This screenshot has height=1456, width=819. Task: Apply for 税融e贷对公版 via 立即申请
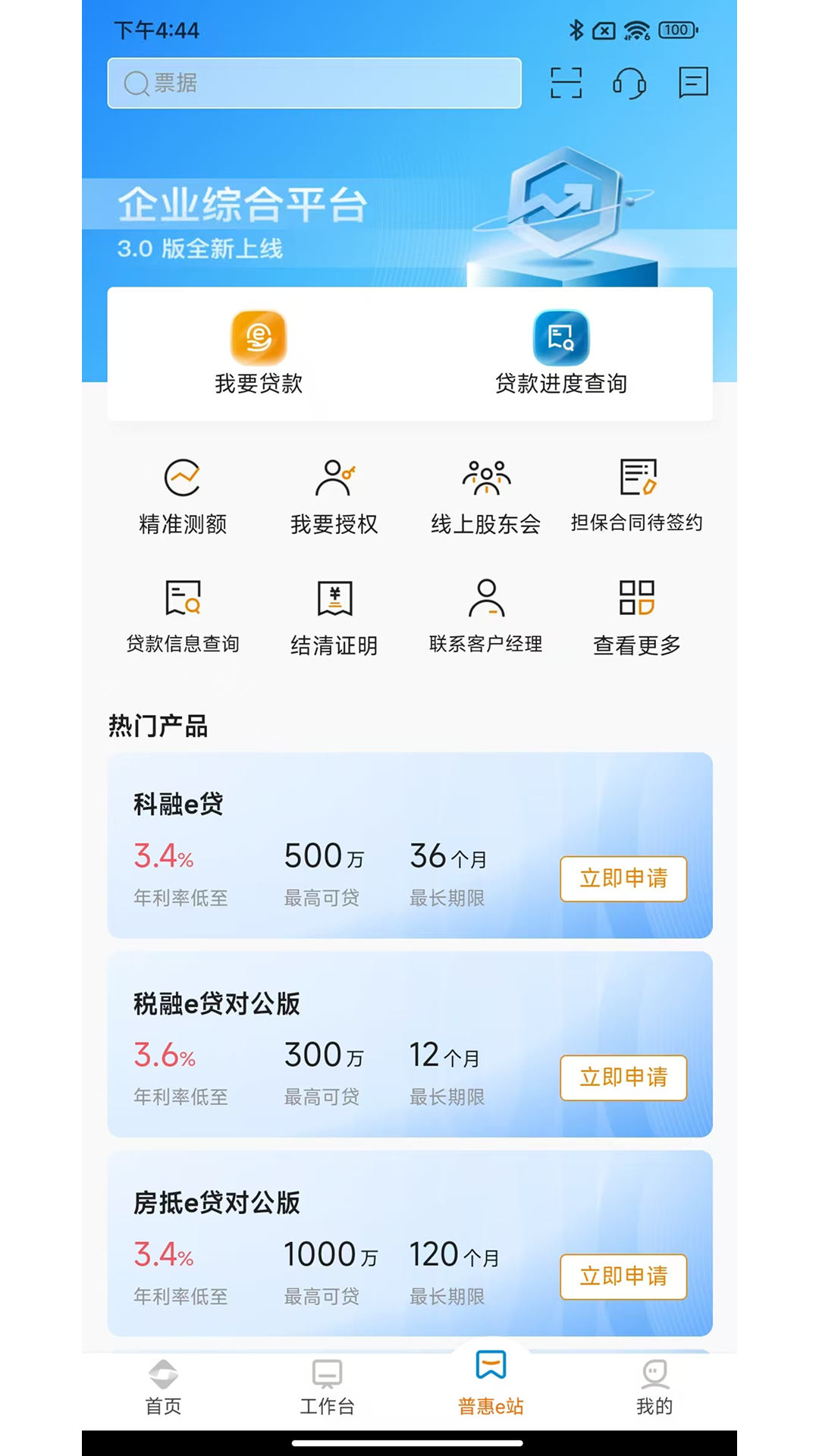pyautogui.click(x=623, y=1078)
